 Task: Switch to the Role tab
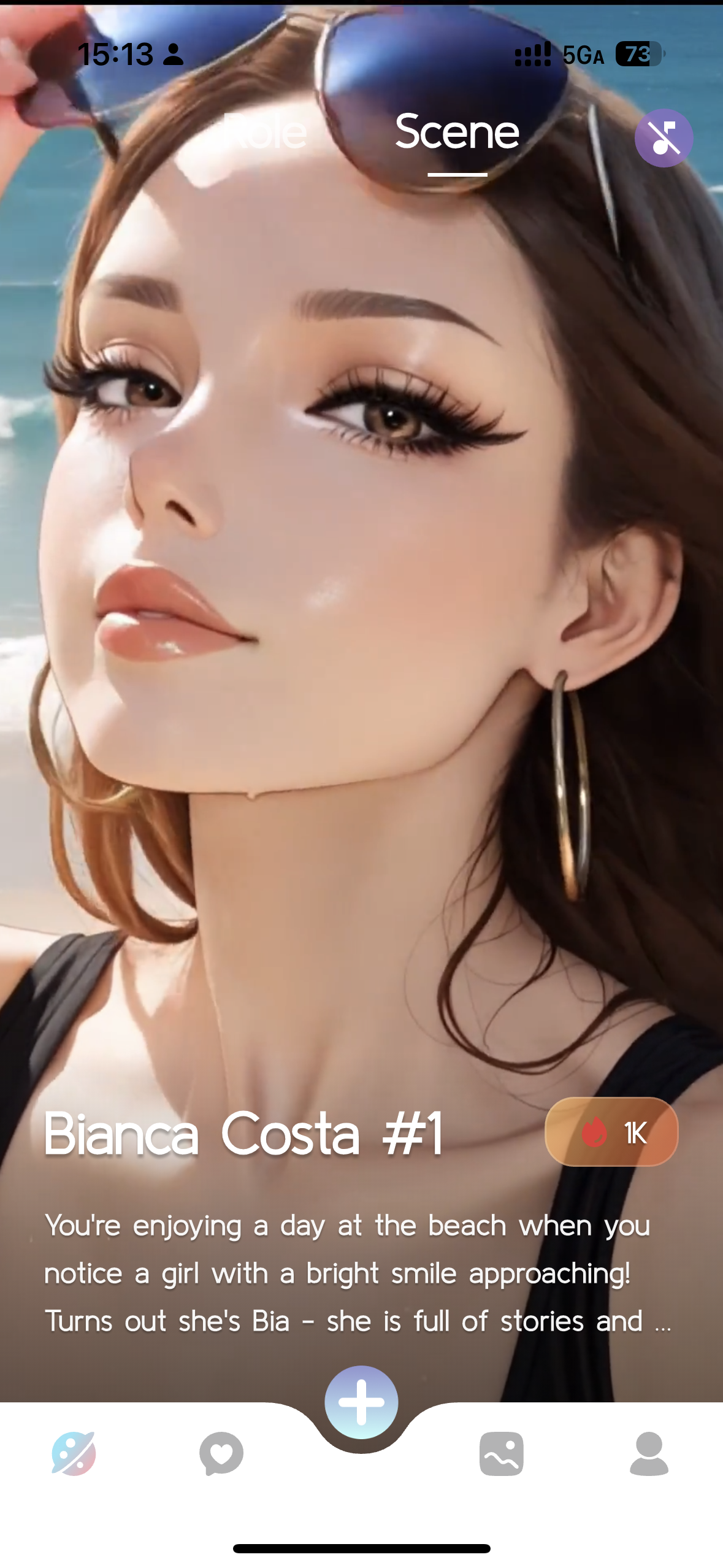pyautogui.click(x=264, y=133)
